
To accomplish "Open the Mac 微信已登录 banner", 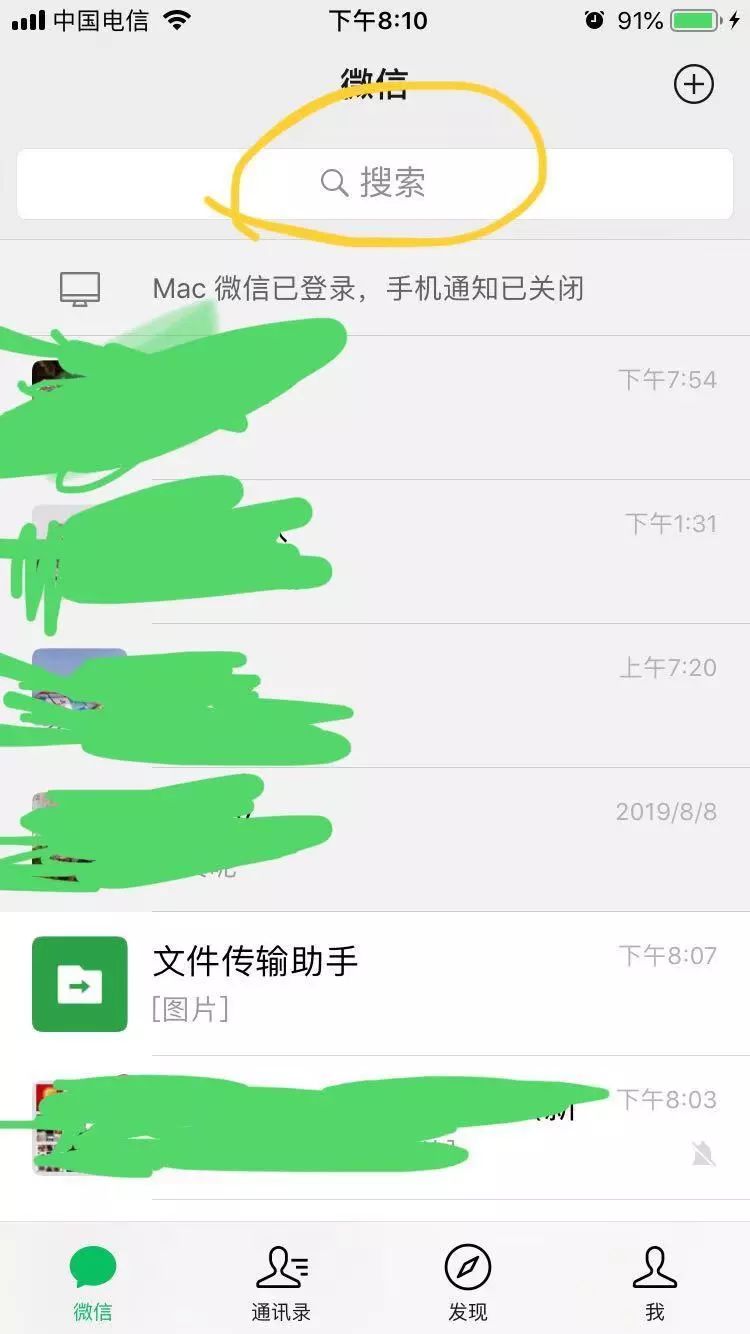I will coord(375,289).
